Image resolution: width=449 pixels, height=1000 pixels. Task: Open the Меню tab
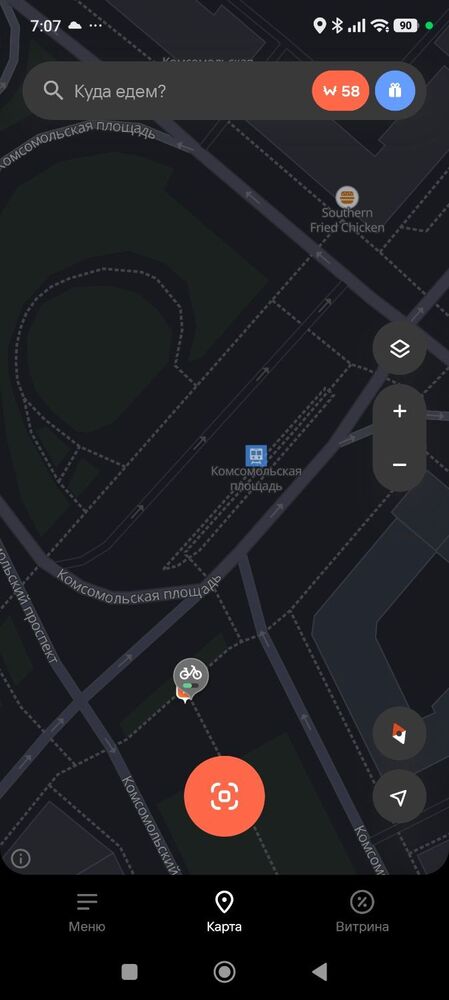[x=87, y=913]
